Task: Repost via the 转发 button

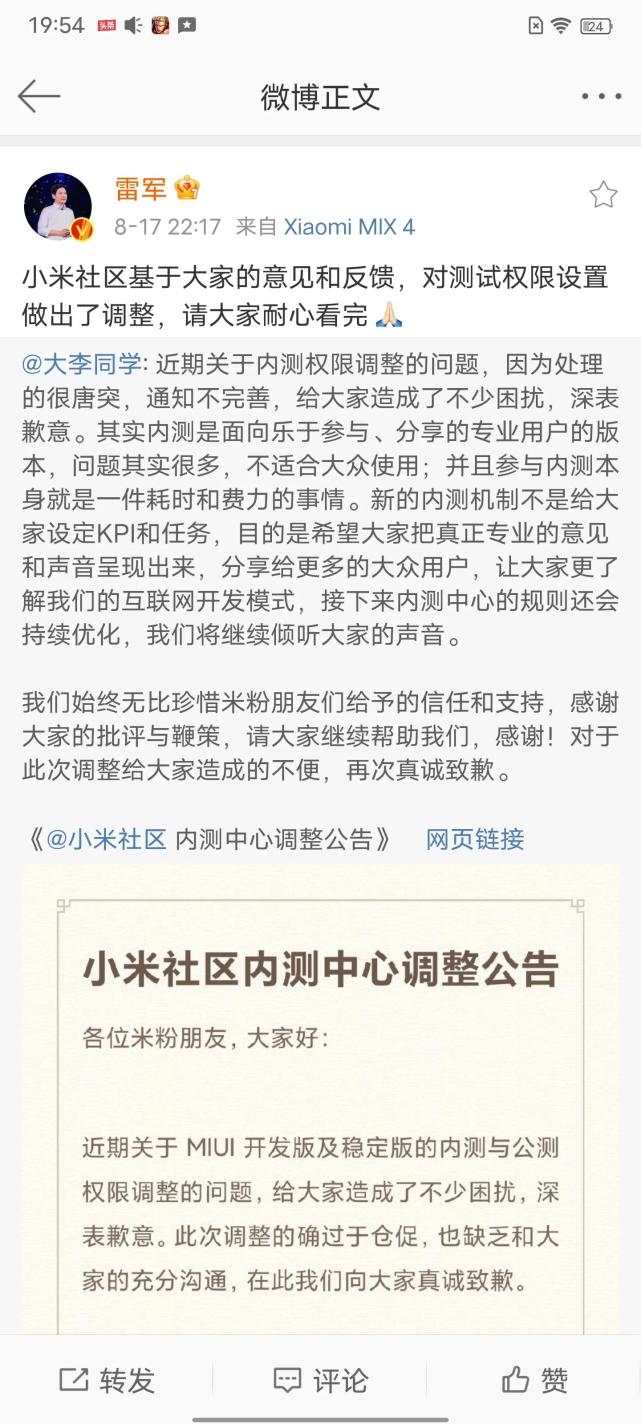Action: (107, 1381)
